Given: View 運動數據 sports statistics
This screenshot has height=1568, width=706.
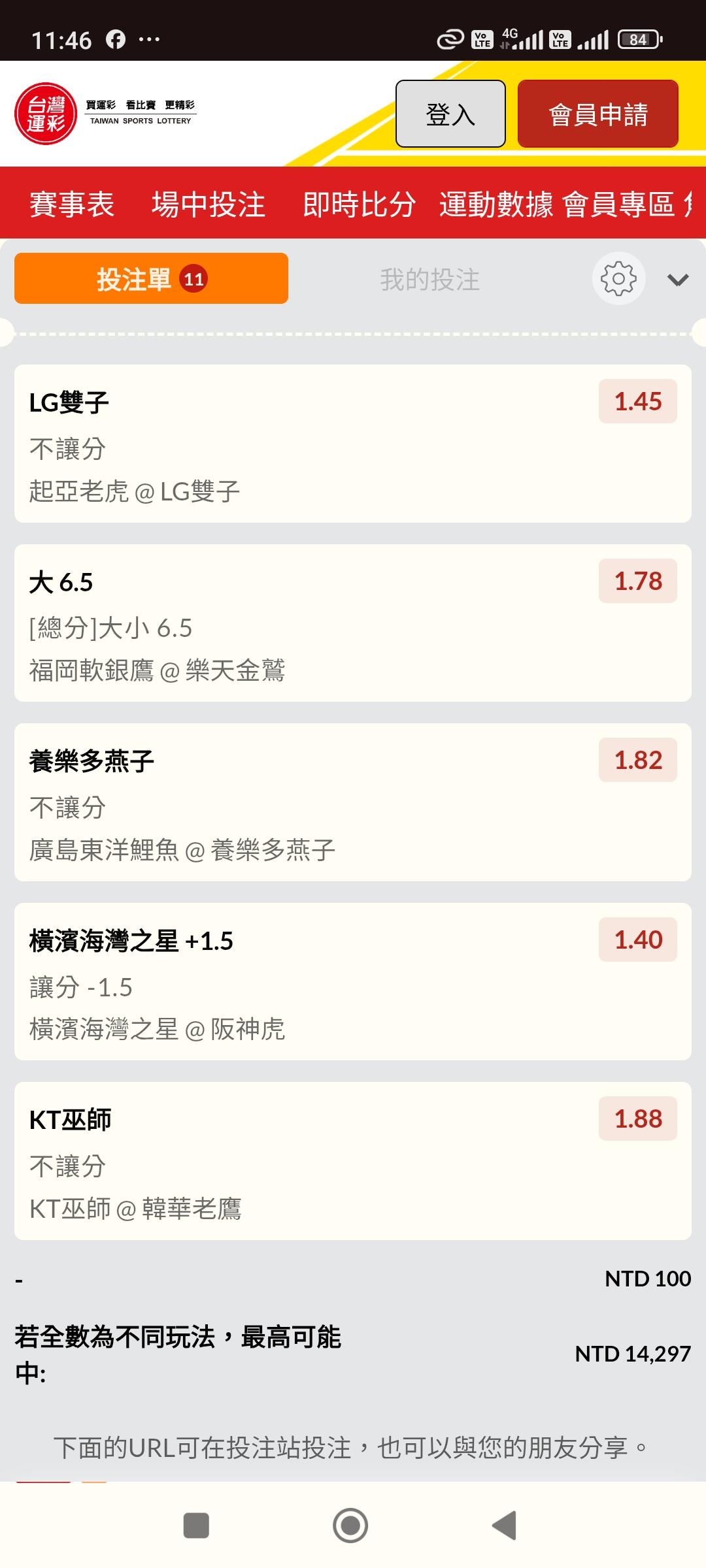Looking at the screenshot, I should pyautogui.click(x=496, y=204).
